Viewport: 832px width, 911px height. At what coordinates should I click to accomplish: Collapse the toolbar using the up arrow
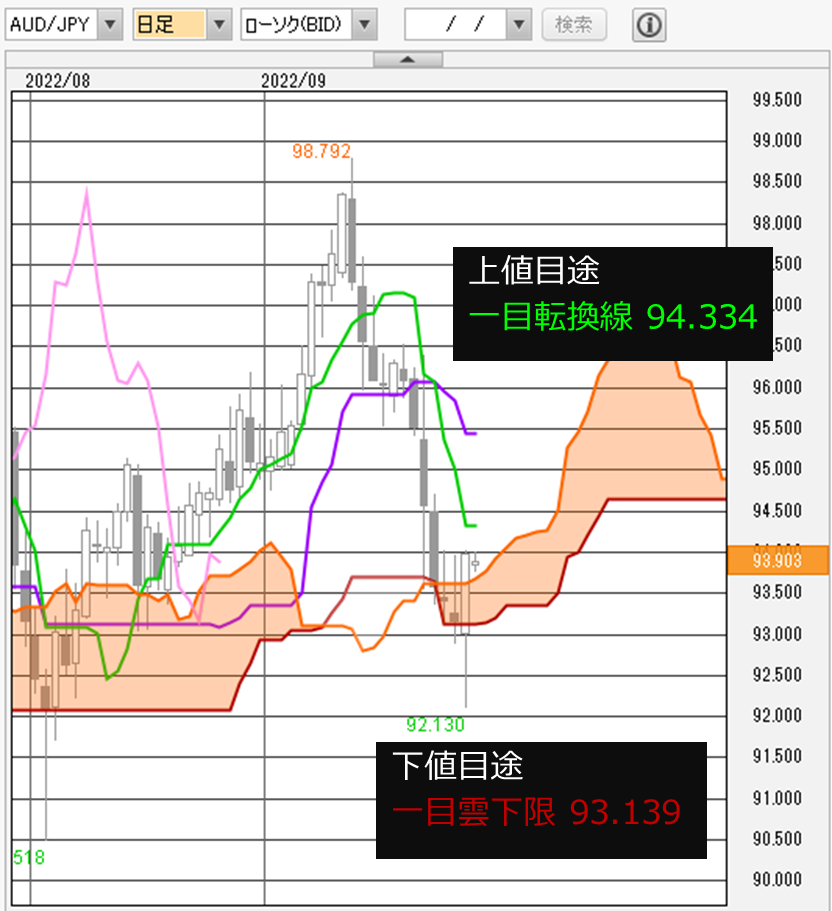(408, 60)
